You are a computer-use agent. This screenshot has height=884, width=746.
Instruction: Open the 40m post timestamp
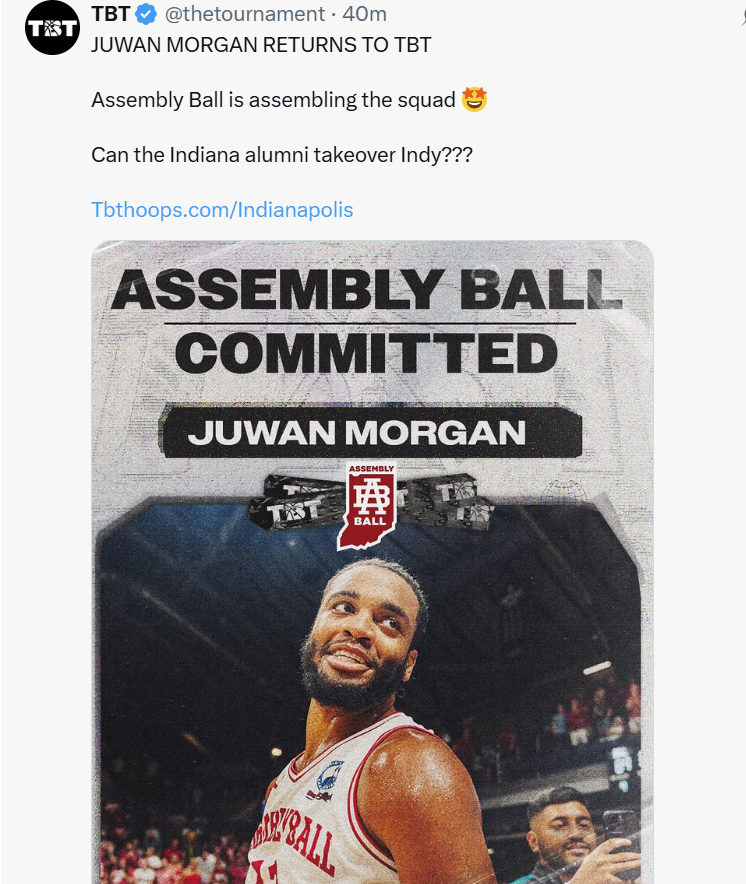tap(364, 14)
